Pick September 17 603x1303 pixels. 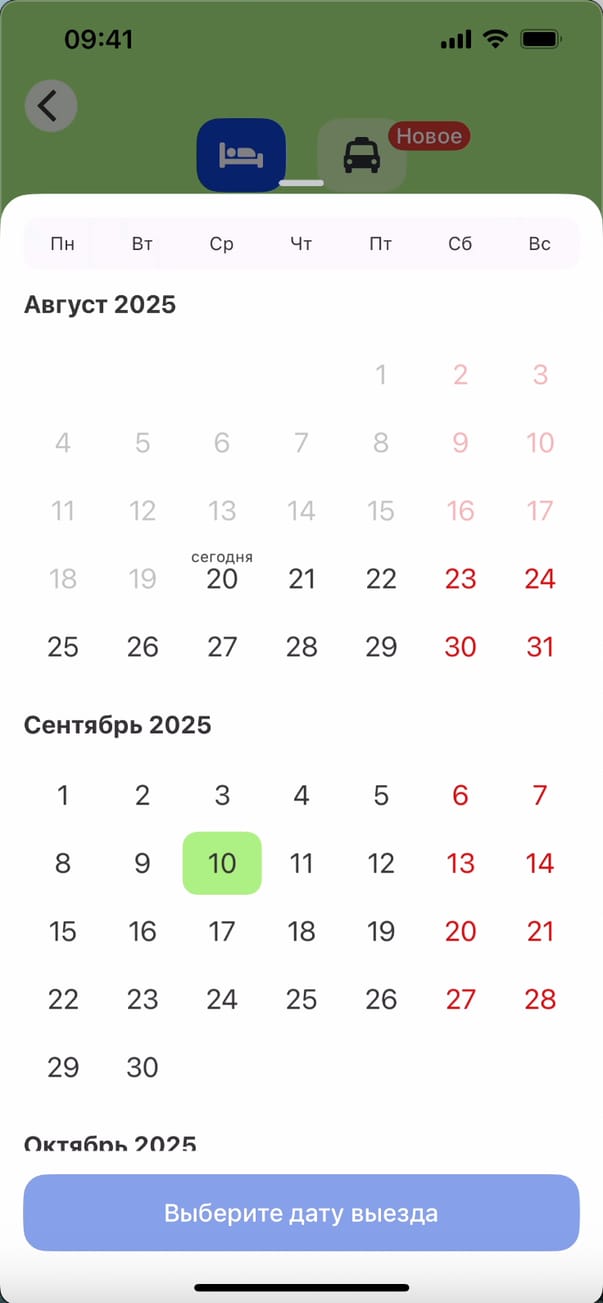point(222,931)
